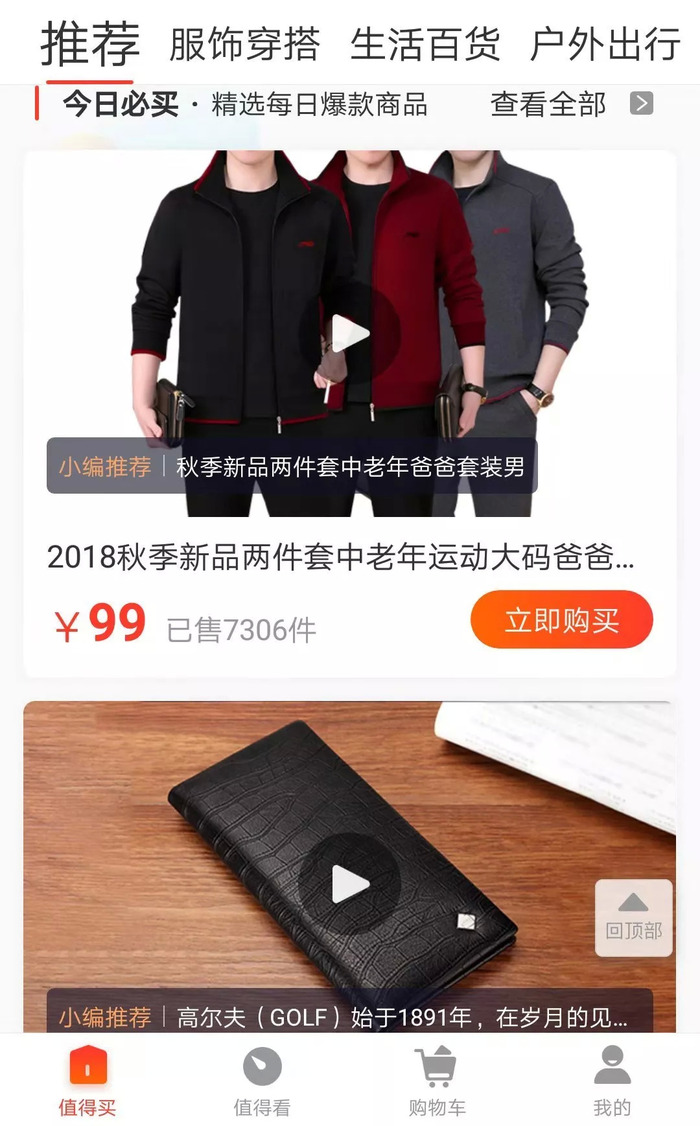The height and width of the screenshot is (1126, 700).
Task: Tap 立即购买 for the ¥99 tracksuit
Action: (x=561, y=620)
